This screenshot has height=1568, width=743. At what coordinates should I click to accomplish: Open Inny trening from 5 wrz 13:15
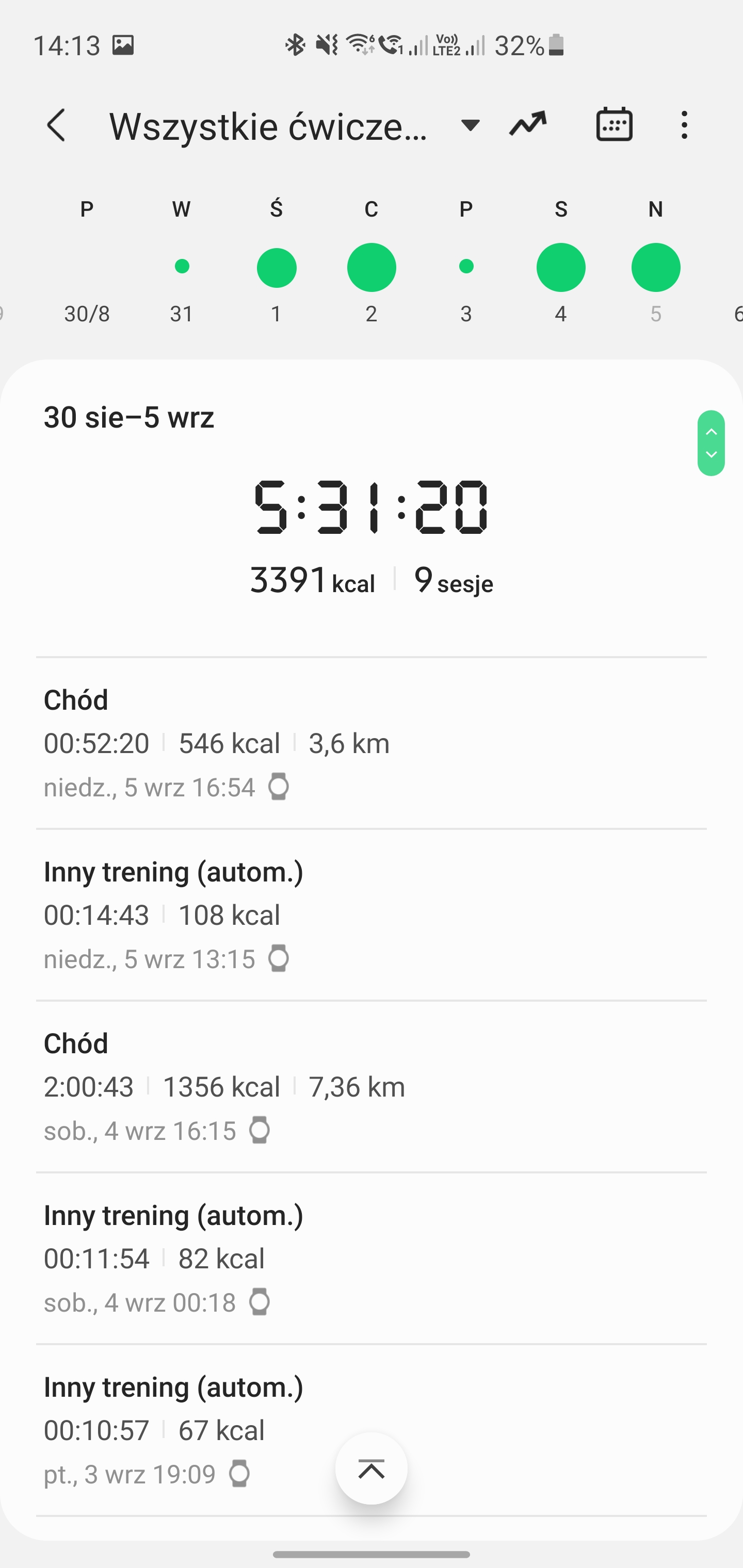372,915
